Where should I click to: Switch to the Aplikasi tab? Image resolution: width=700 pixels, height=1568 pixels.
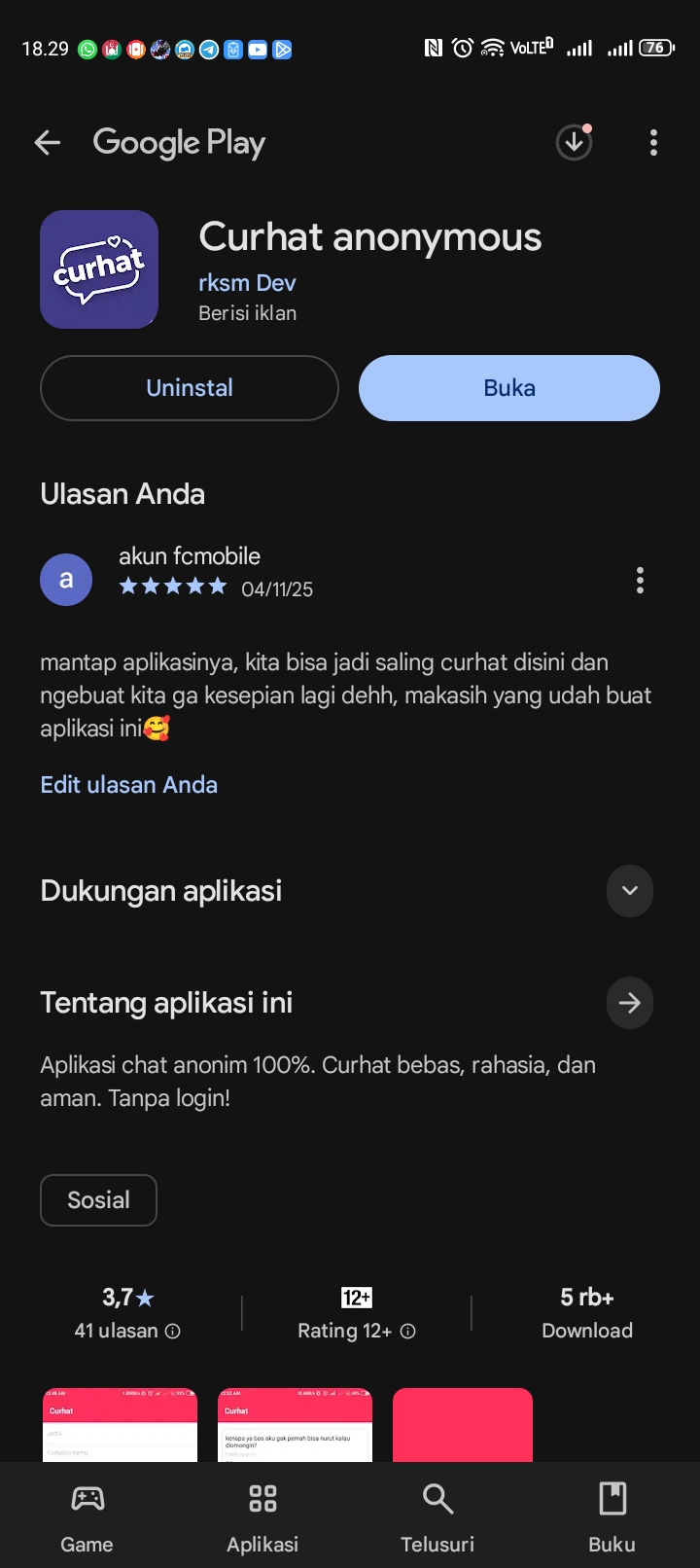pyautogui.click(x=262, y=1515)
